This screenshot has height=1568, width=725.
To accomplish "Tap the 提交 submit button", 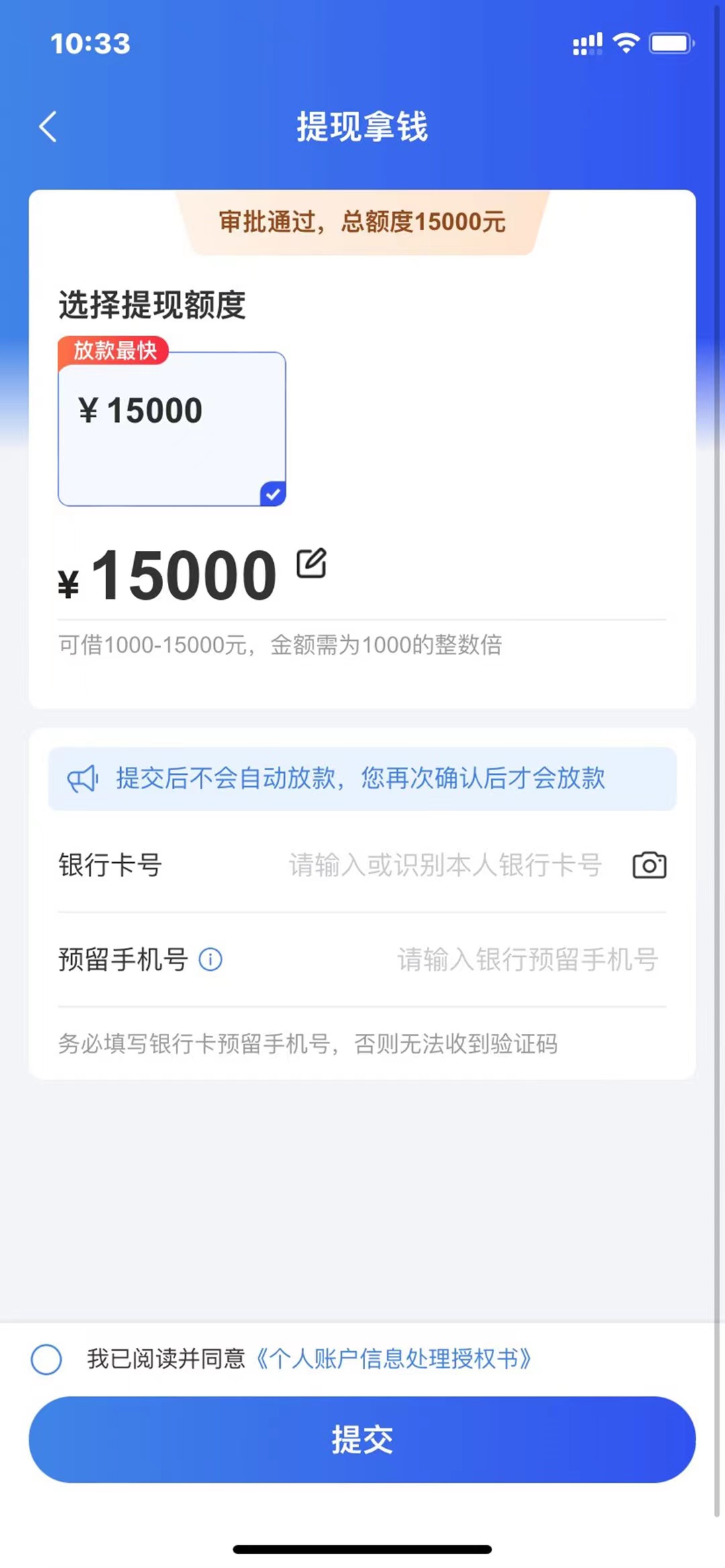I will [362, 1440].
